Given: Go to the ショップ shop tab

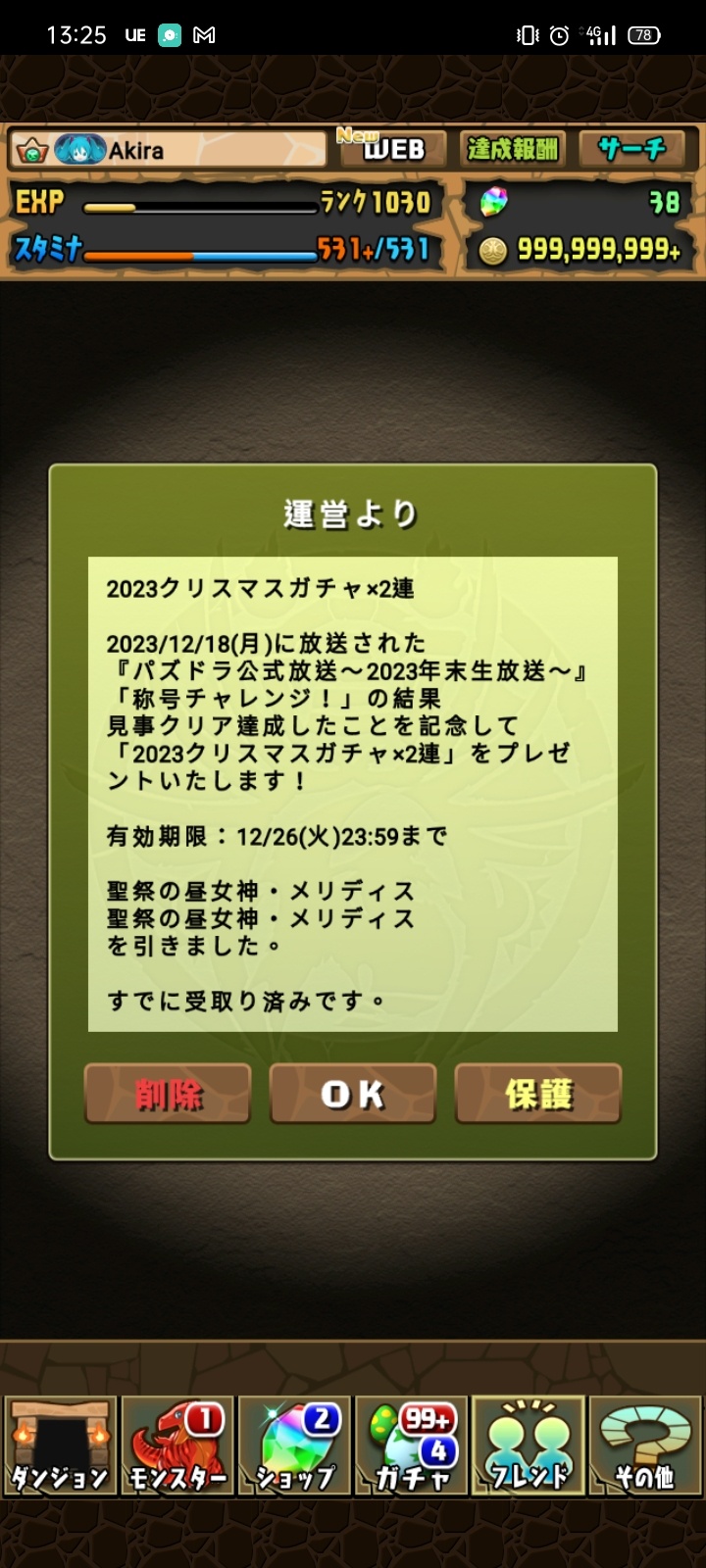Looking at the screenshot, I should (294, 1445).
